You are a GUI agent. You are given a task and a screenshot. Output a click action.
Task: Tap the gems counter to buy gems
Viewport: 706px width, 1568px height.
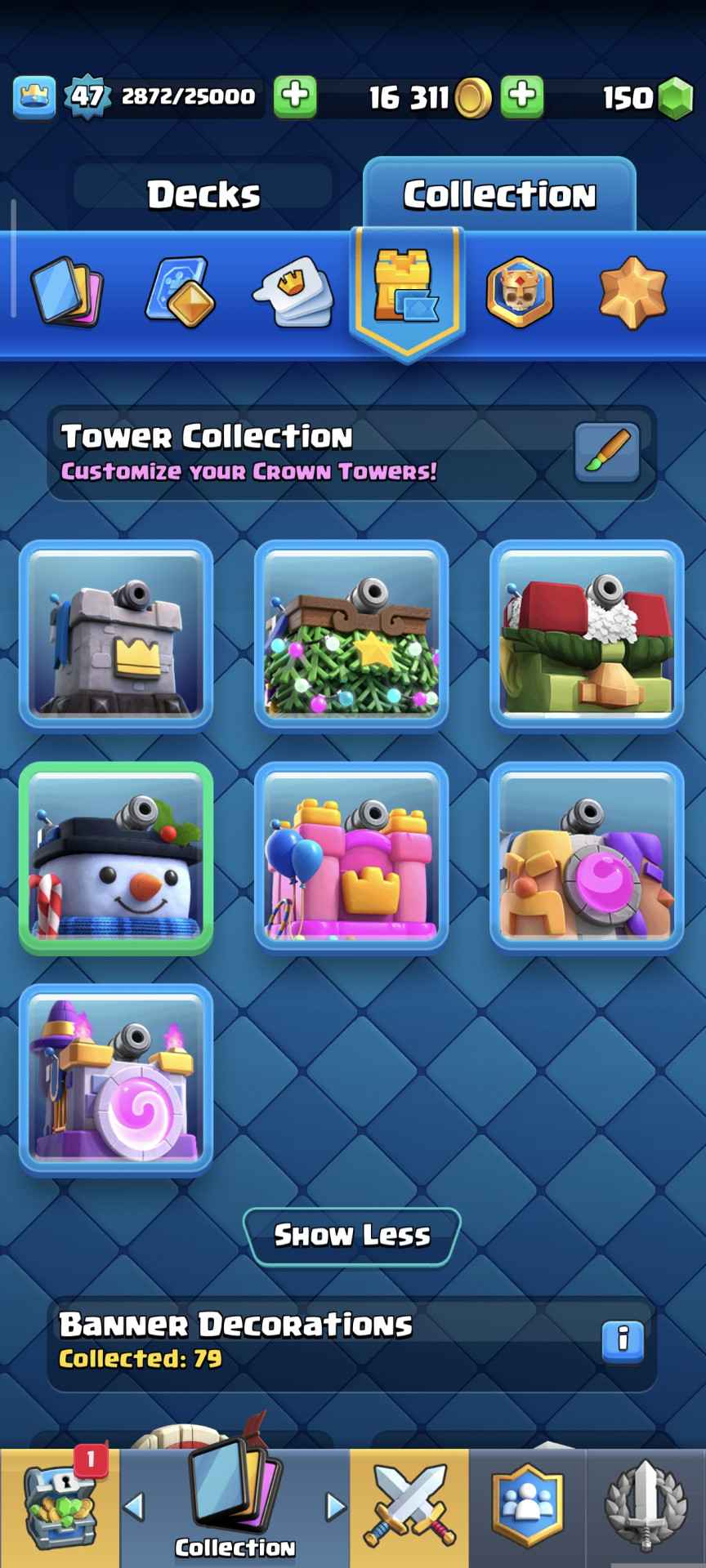[646, 97]
